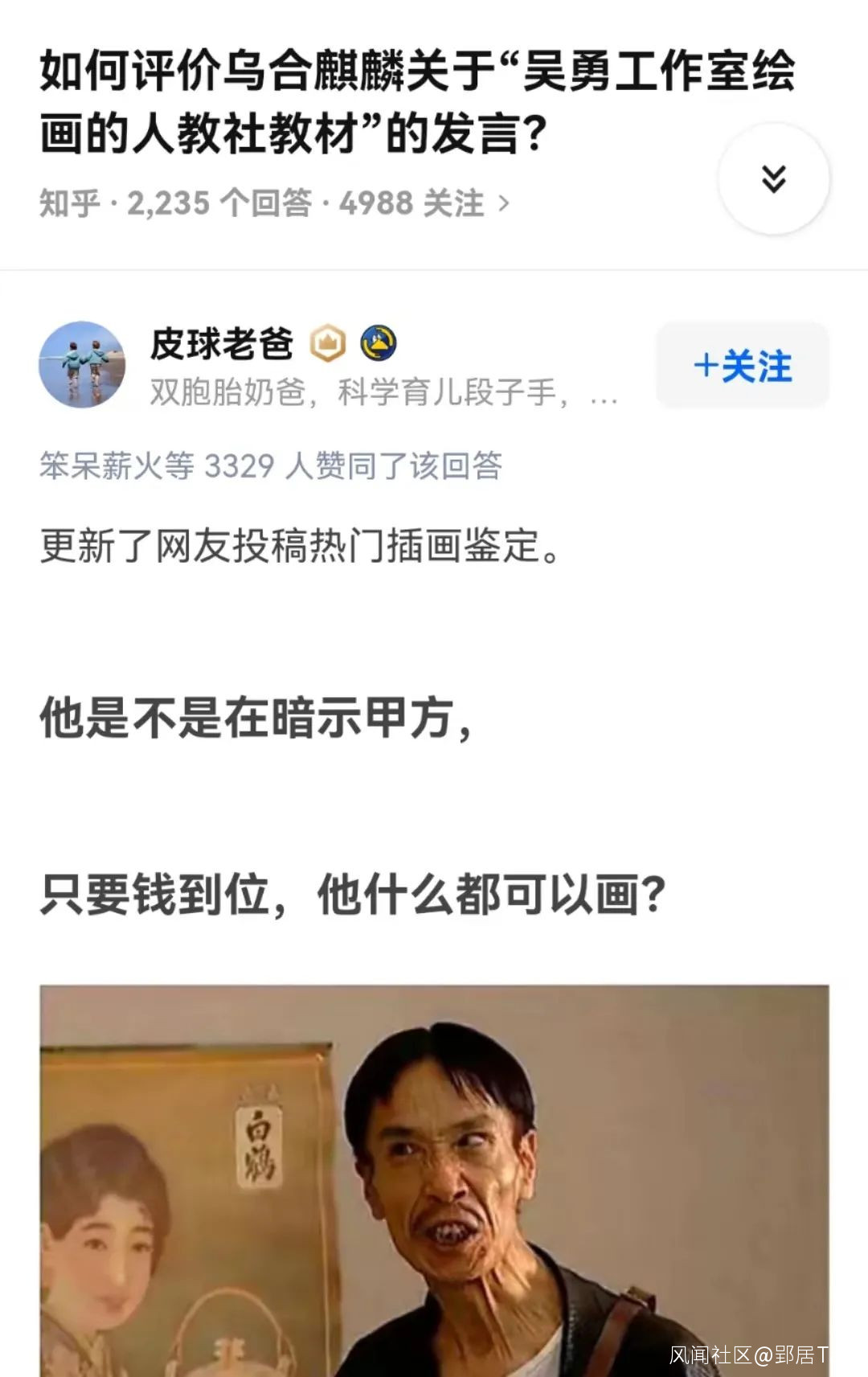
Task: Follow the author 皮球老爸
Action: [742, 367]
